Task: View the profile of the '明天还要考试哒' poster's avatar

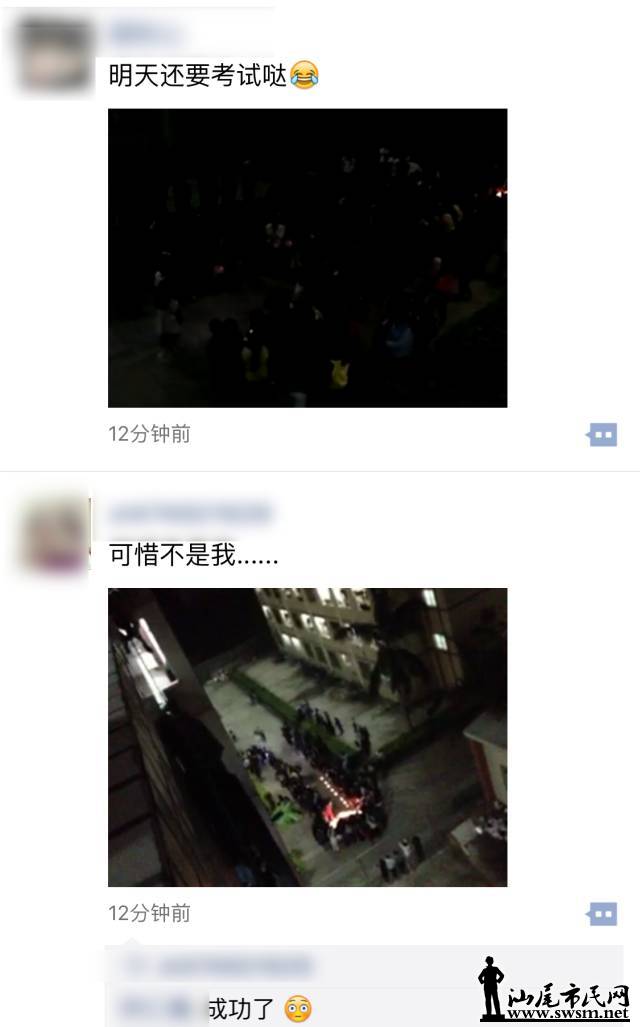Action: (56, 57)
